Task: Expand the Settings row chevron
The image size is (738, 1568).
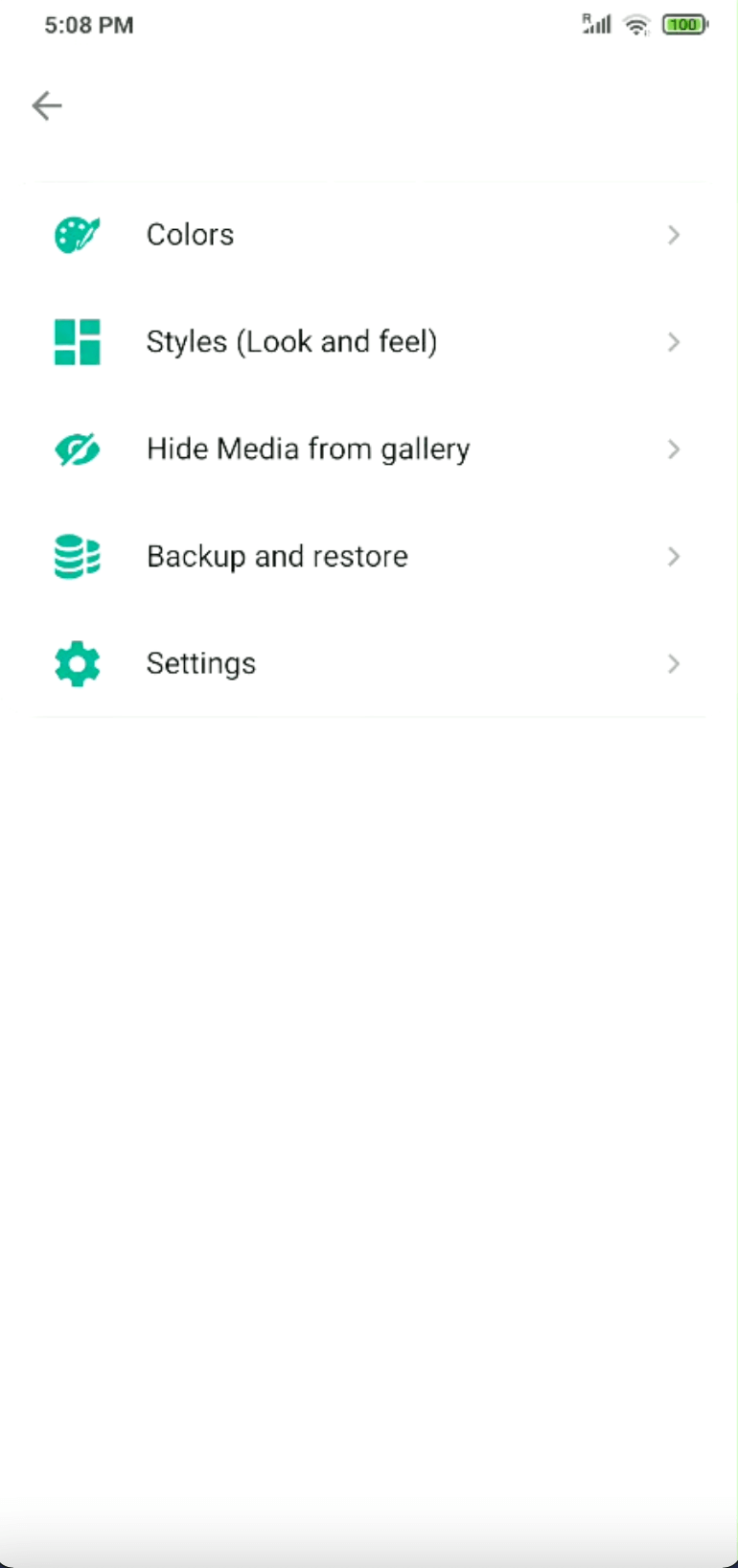Action: (x=673, y=663)
